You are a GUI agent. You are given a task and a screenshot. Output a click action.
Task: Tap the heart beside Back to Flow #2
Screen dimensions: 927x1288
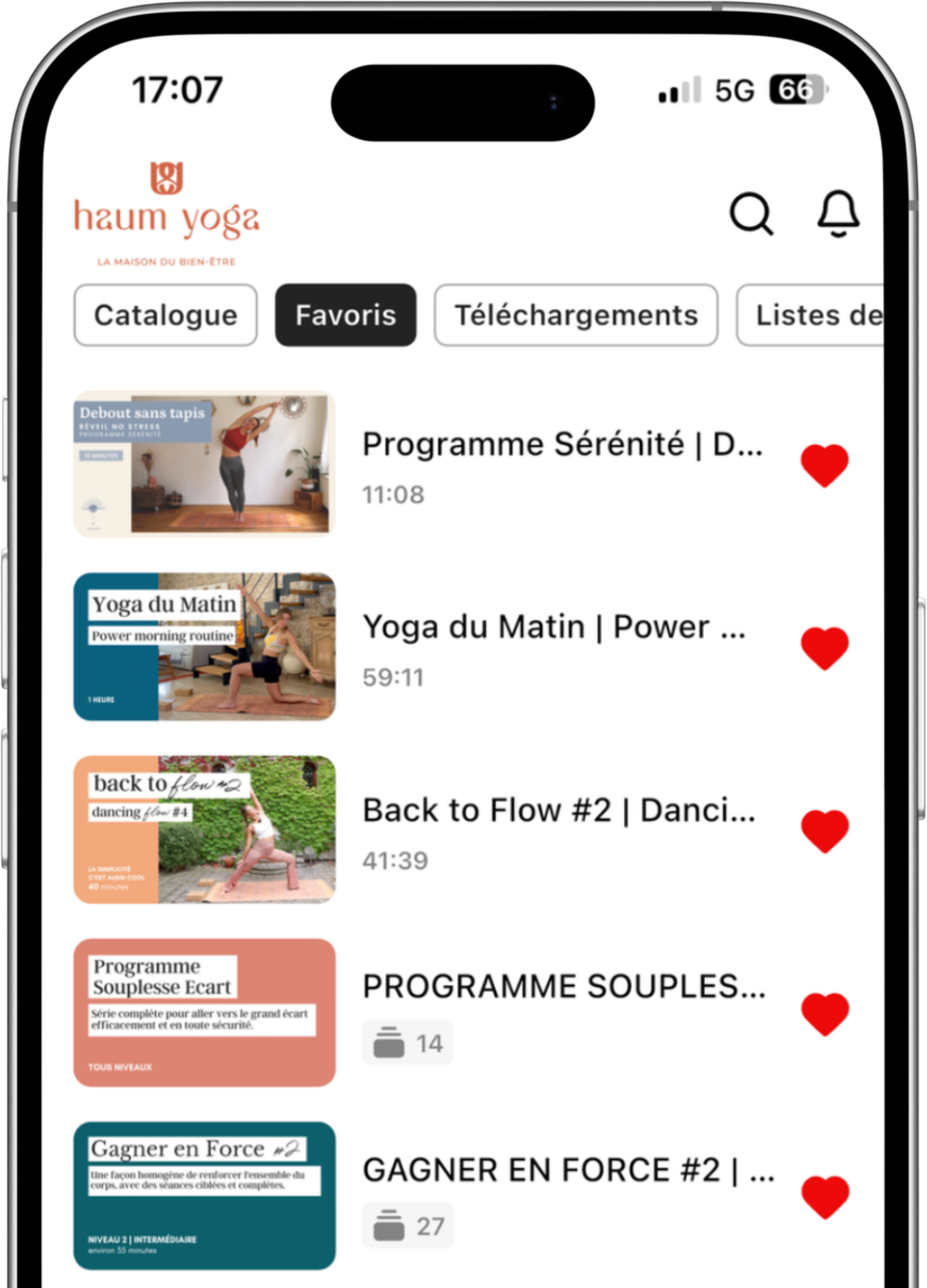pos(824,831)
